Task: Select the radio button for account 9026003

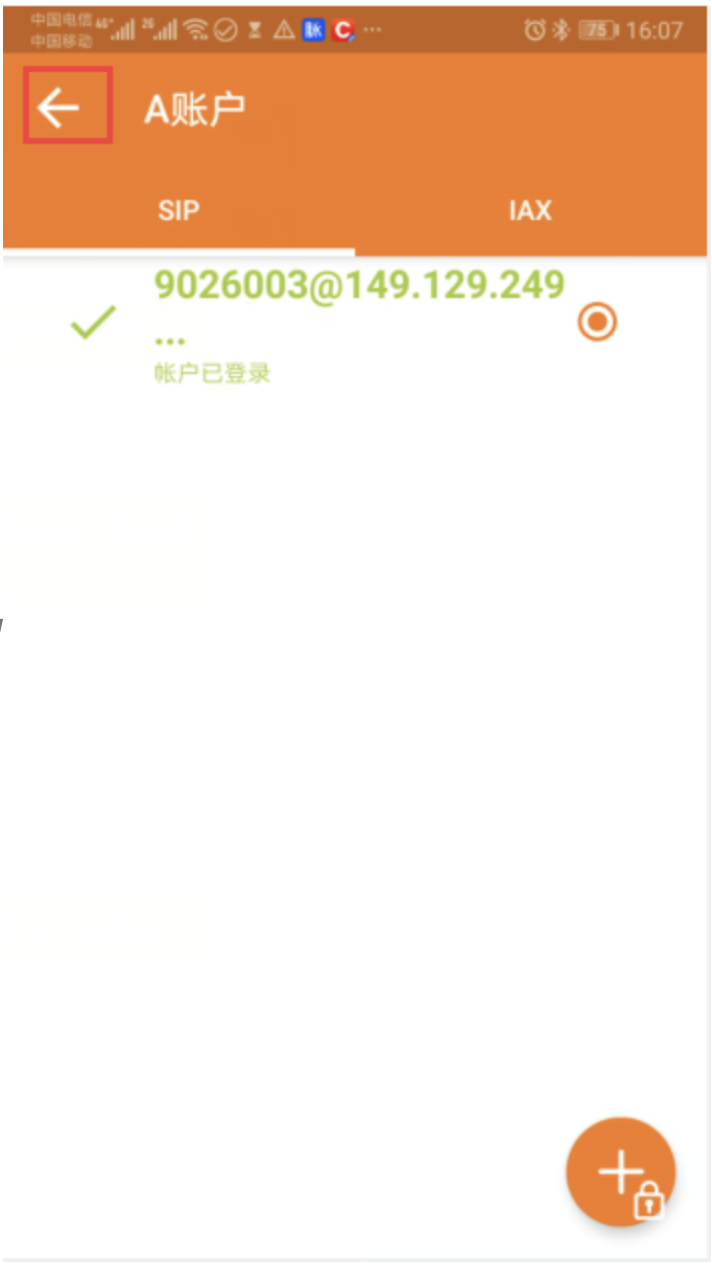Action: (598, 322)
